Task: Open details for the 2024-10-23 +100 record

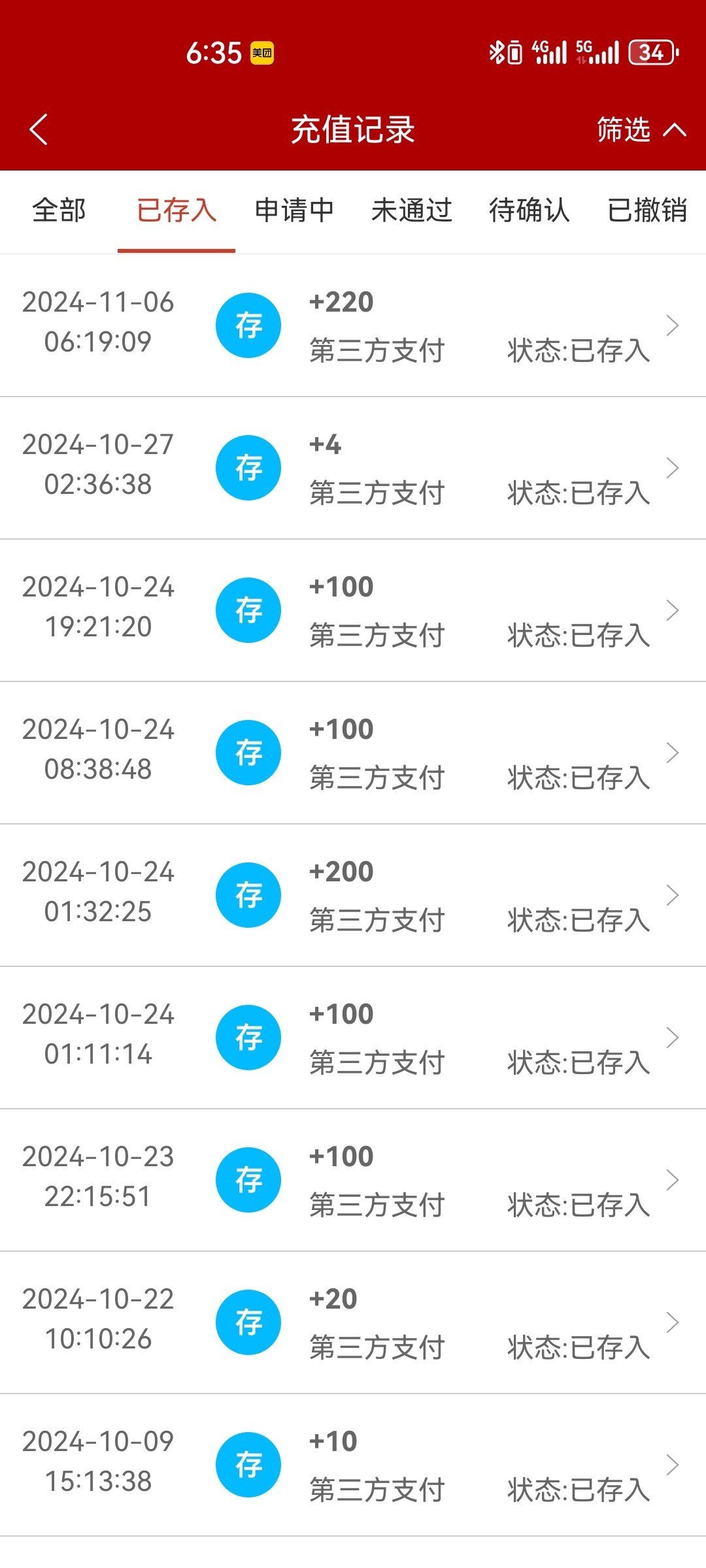Action: 673,1179
